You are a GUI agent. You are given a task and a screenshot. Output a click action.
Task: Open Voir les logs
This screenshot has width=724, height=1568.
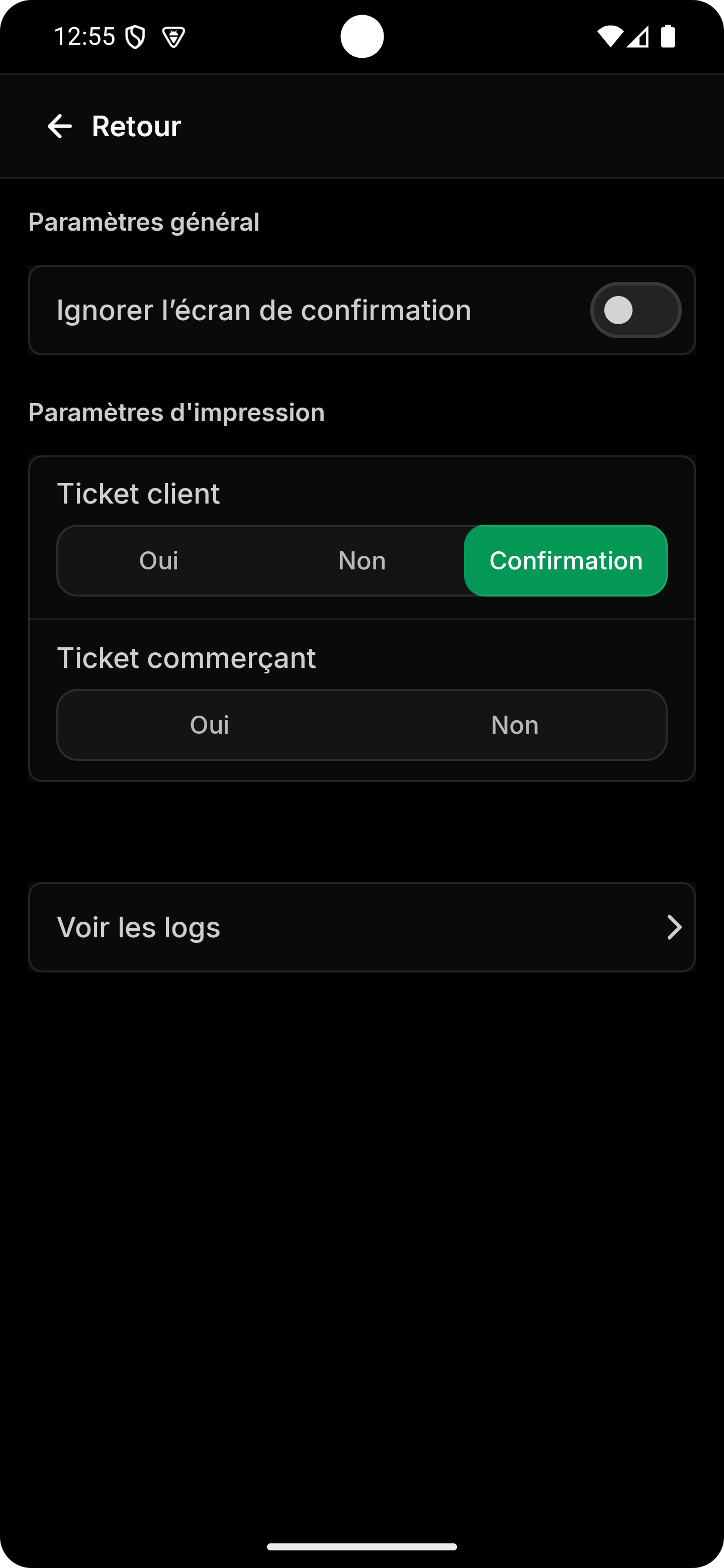pyautogui.click(x=361, y=927)
